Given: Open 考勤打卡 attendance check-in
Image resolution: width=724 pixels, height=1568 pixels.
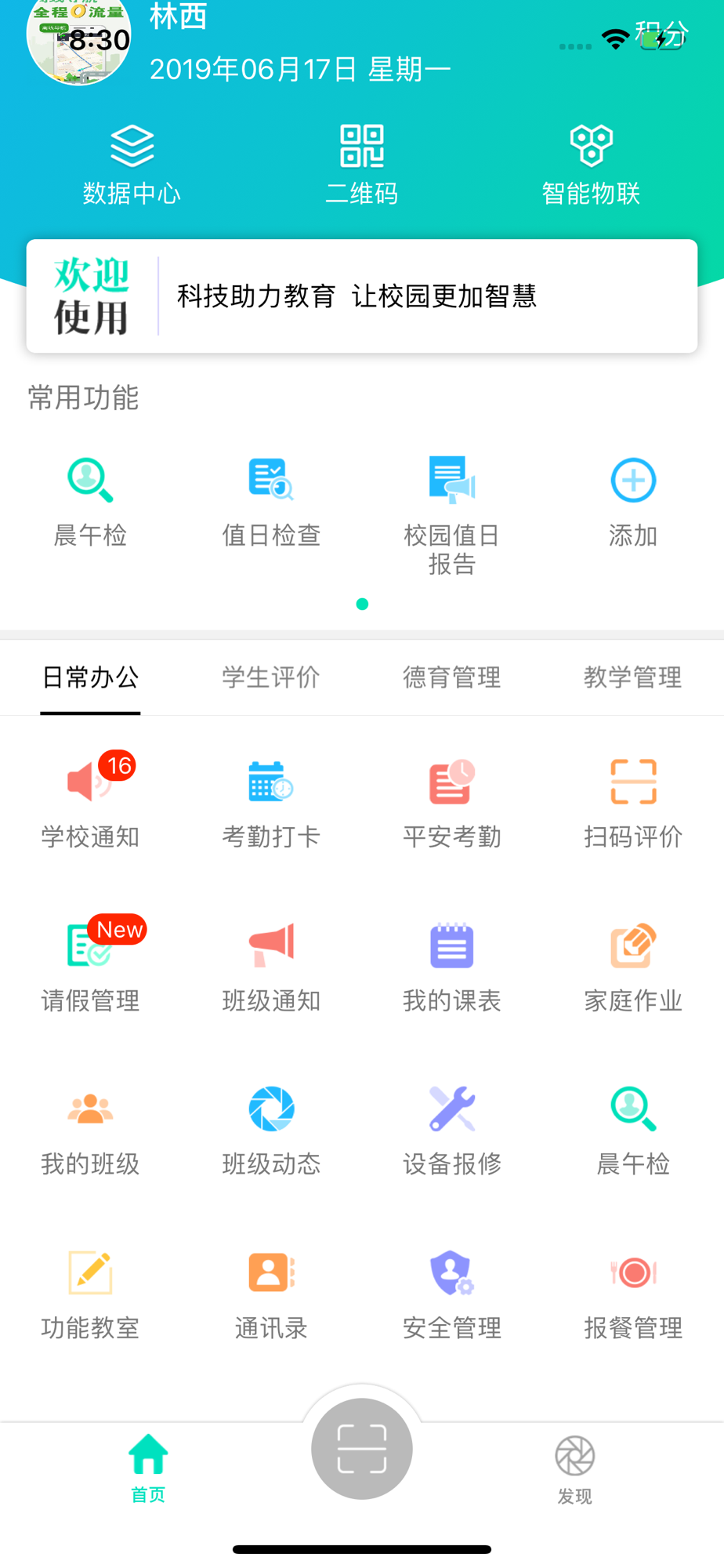Looking at the screenshot, I should point(271,803).
